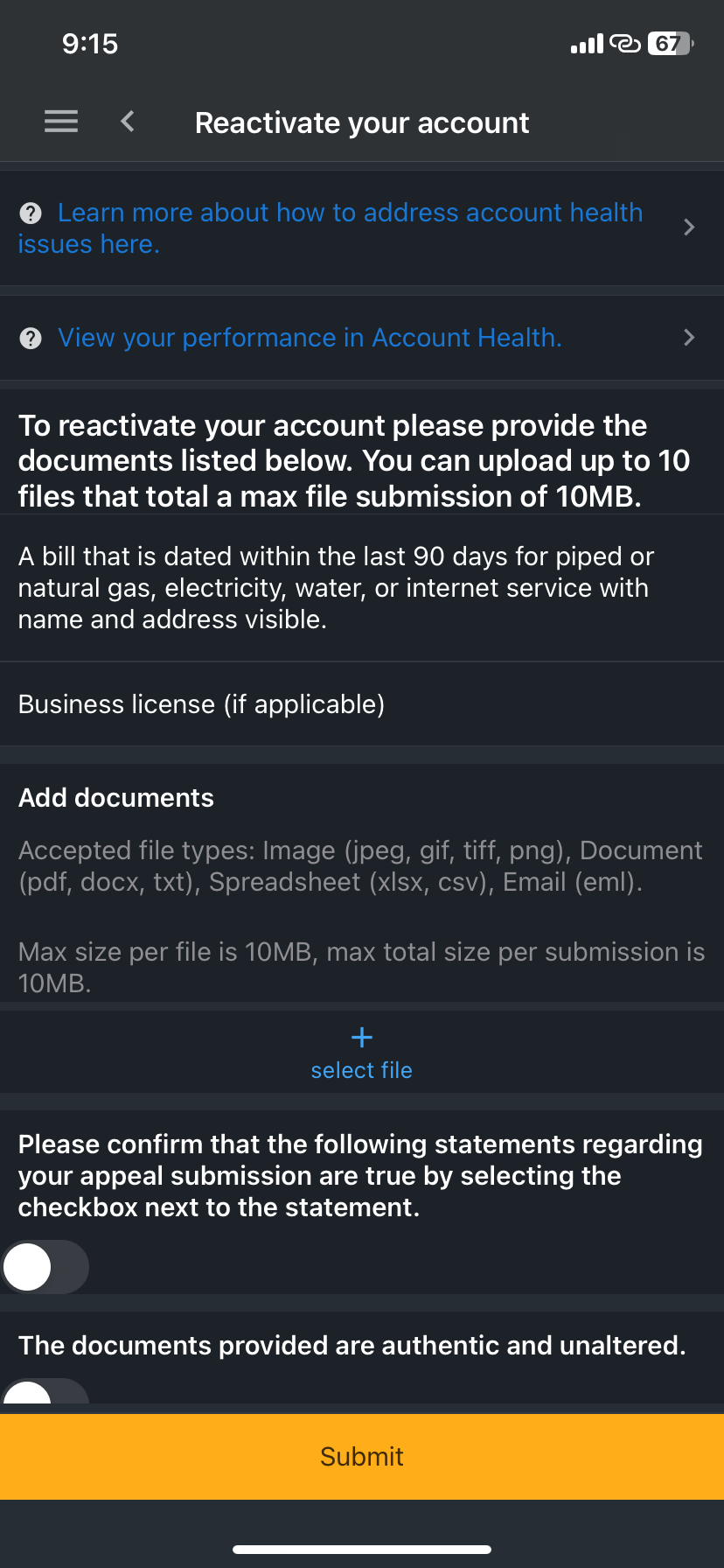Screen dimensions: 724x1568
Task: Tap select file to add documents
Action: point(362,1053)
